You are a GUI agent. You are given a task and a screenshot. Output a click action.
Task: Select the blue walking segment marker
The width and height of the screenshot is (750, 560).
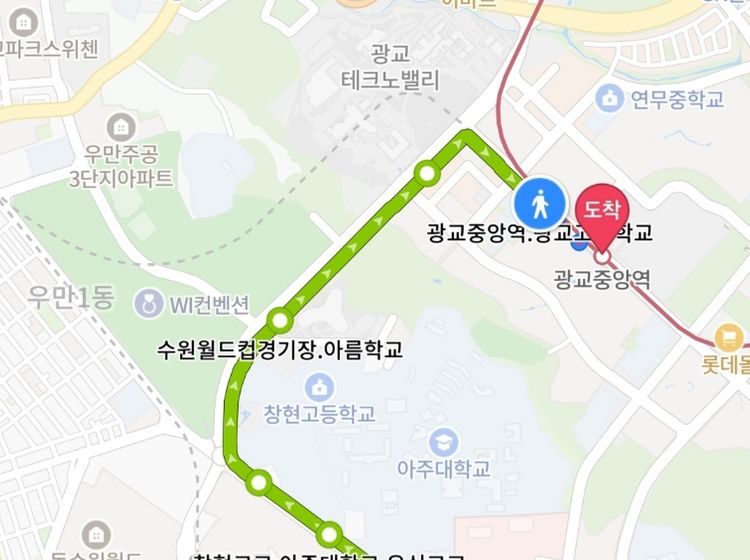[540, 206]
